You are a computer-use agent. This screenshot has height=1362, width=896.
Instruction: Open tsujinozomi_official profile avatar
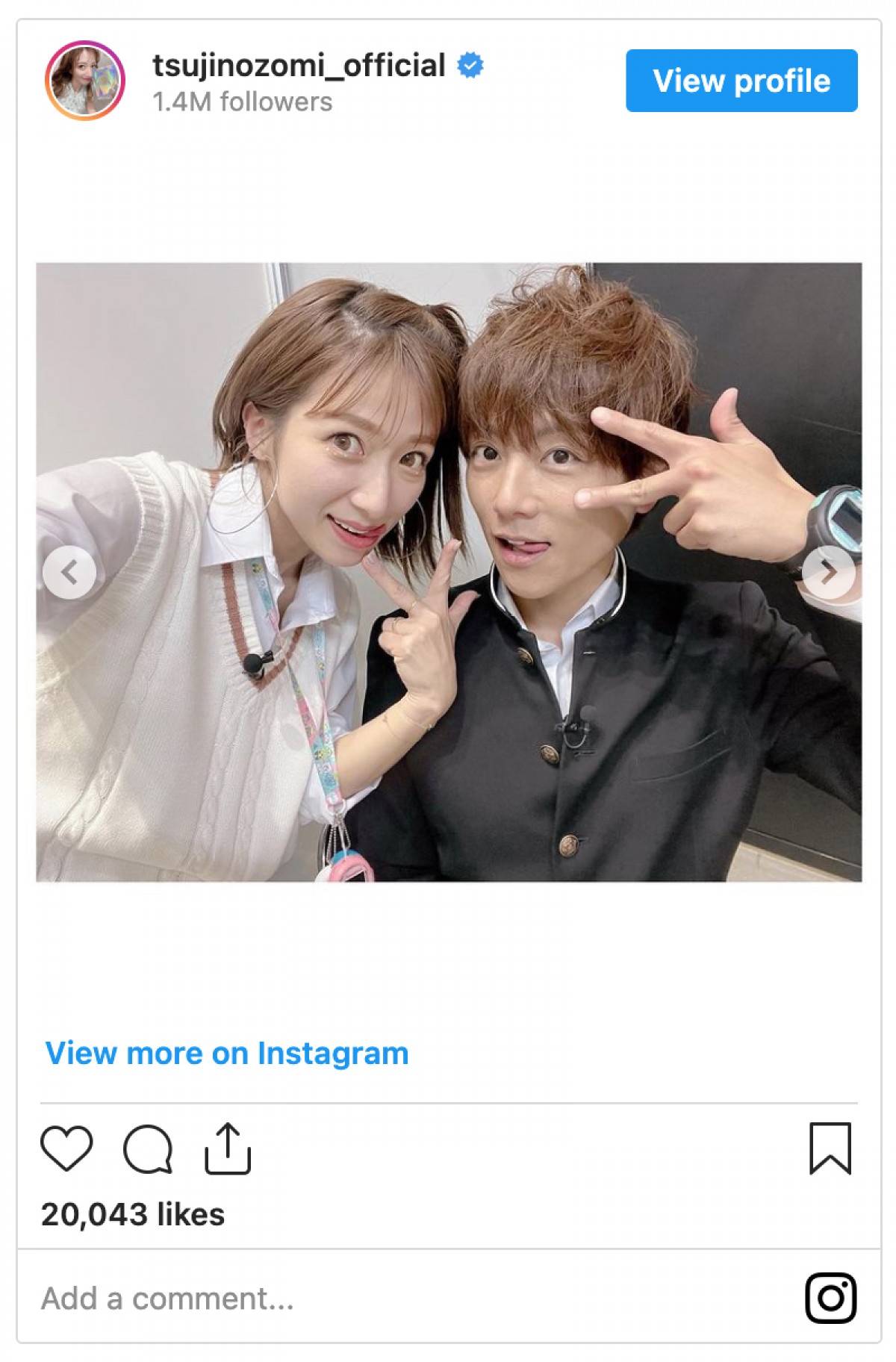85,81
